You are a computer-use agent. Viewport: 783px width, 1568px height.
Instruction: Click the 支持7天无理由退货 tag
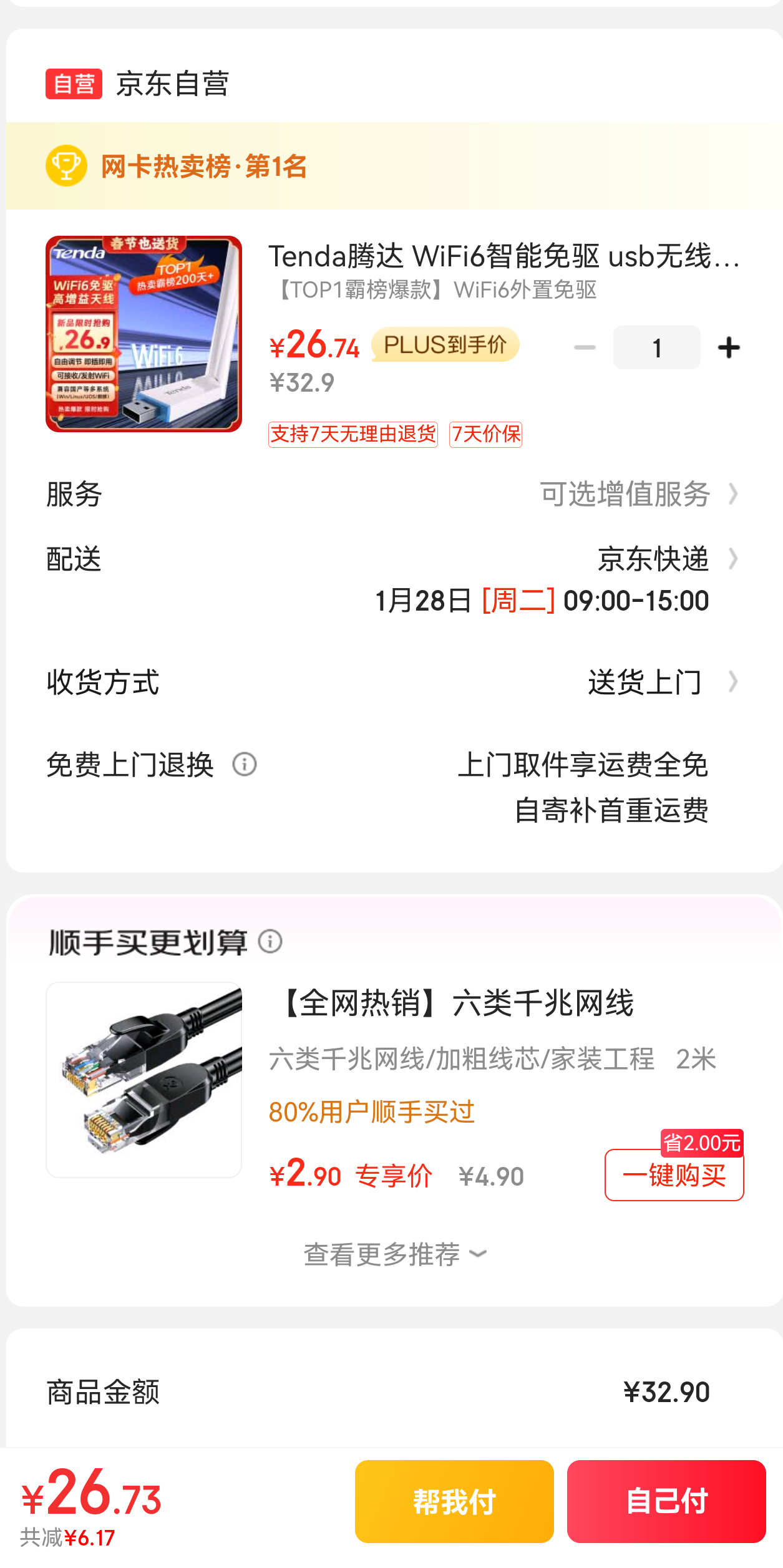pyautogui.click(x=353, y=435)
